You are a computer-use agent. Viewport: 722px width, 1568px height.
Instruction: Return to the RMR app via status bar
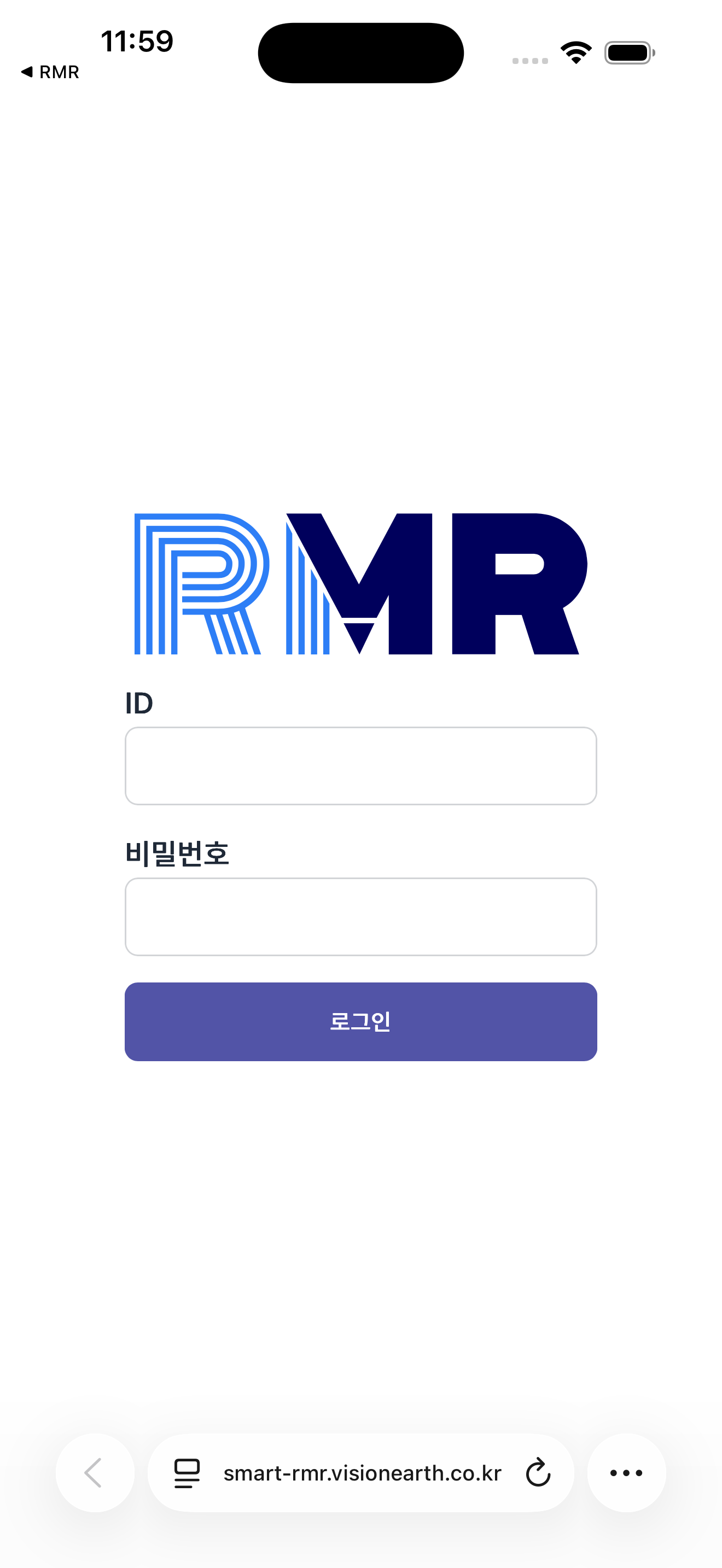click(50, 72)
